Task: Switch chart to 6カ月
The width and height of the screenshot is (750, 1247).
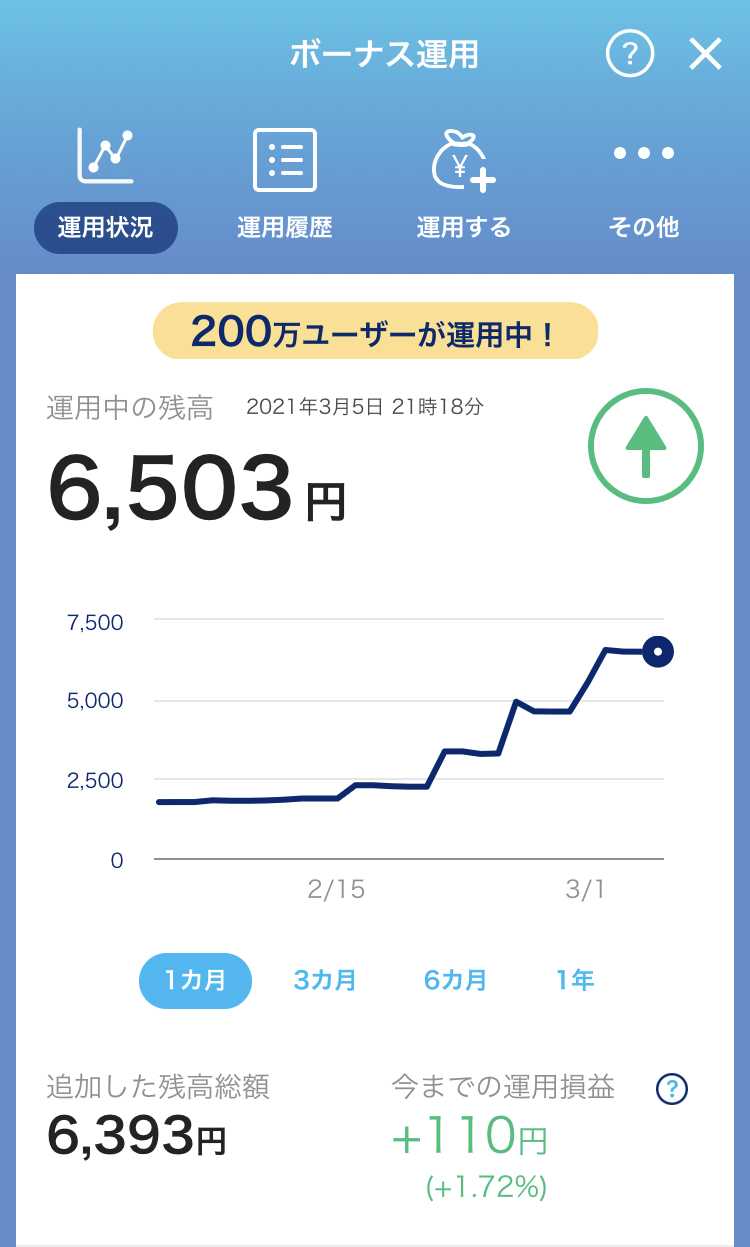Action: point(455,980)
